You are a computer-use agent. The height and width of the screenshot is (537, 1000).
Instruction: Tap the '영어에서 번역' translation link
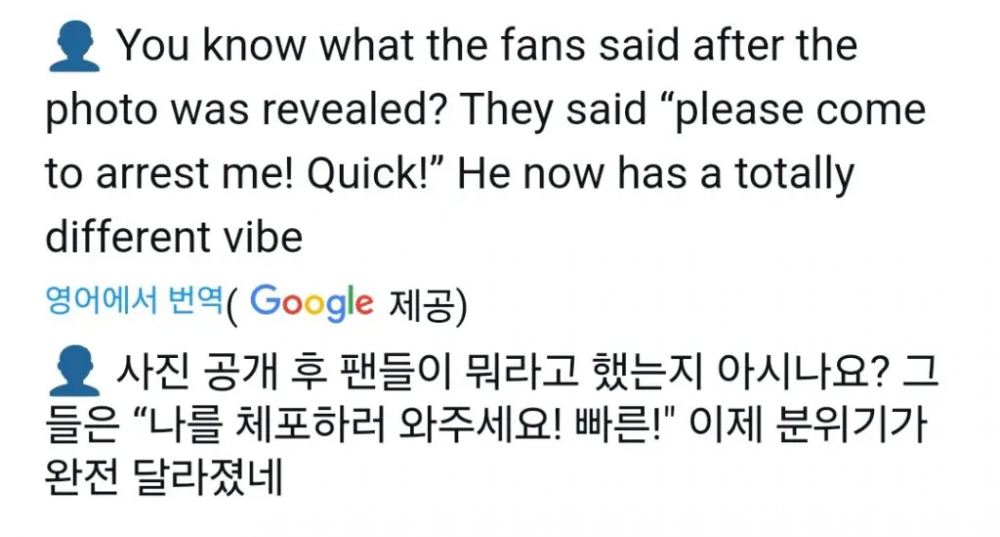pos(133,301)
